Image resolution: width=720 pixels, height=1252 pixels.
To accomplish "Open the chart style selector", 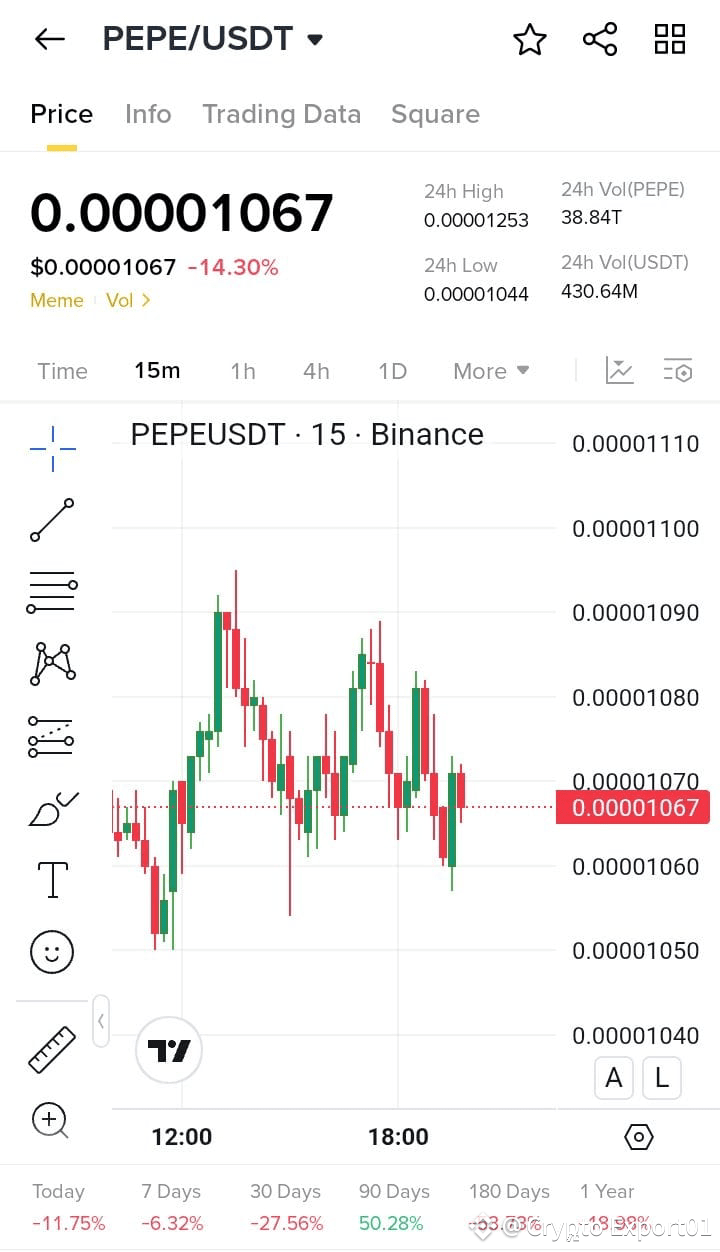I will (620, 370).
